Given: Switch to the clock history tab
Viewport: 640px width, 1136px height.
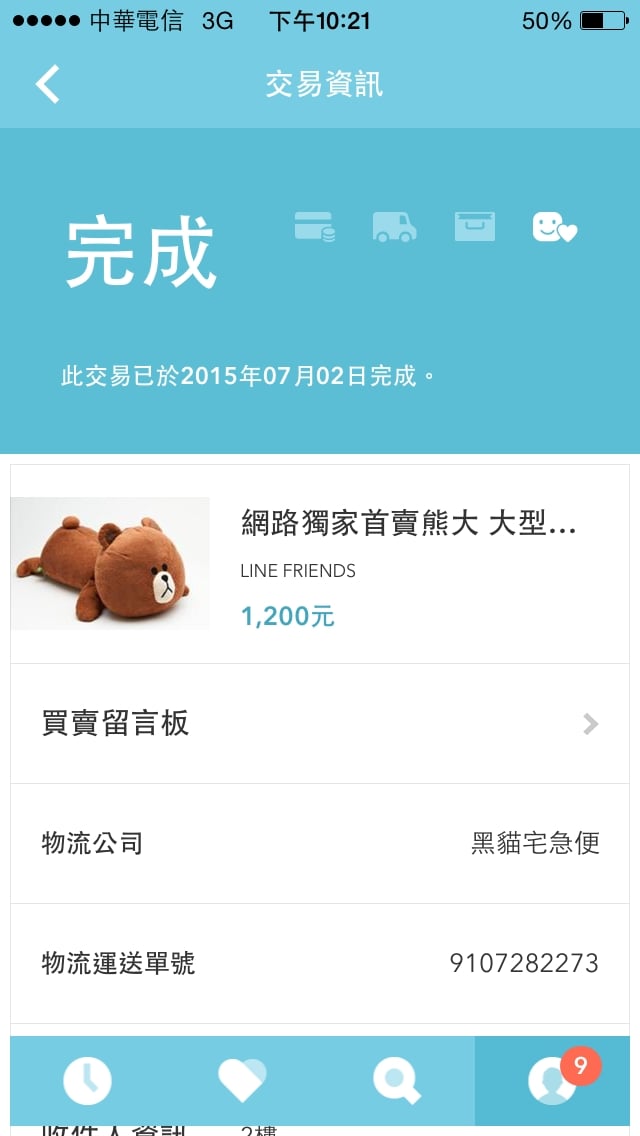Looking at the screenshot, I should click(x=87, y=1080).
